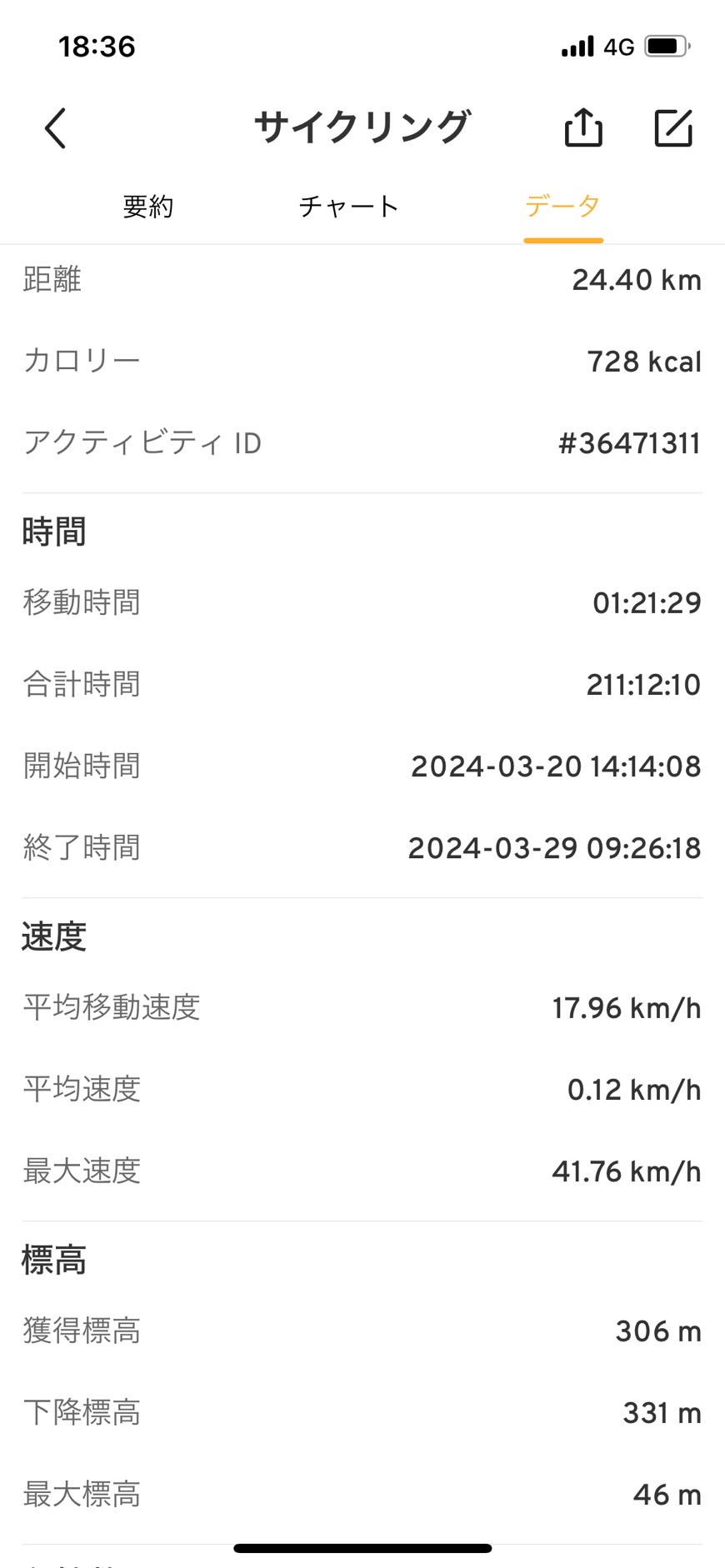Viewport: 725px width, 1568px height.
Task: Share this cycling activity
Action: click(x=583, y=128)
